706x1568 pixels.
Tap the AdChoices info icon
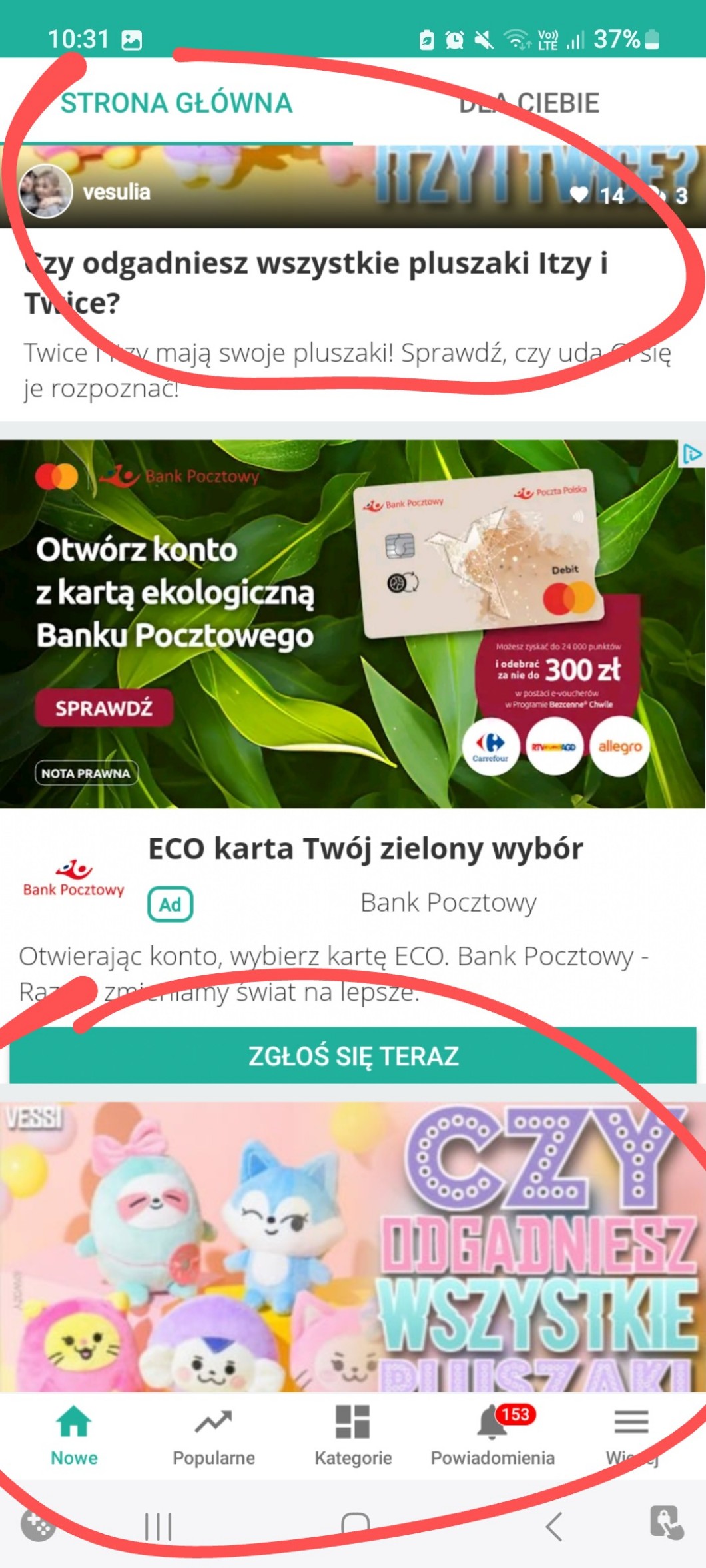click(x=691, y=455)
